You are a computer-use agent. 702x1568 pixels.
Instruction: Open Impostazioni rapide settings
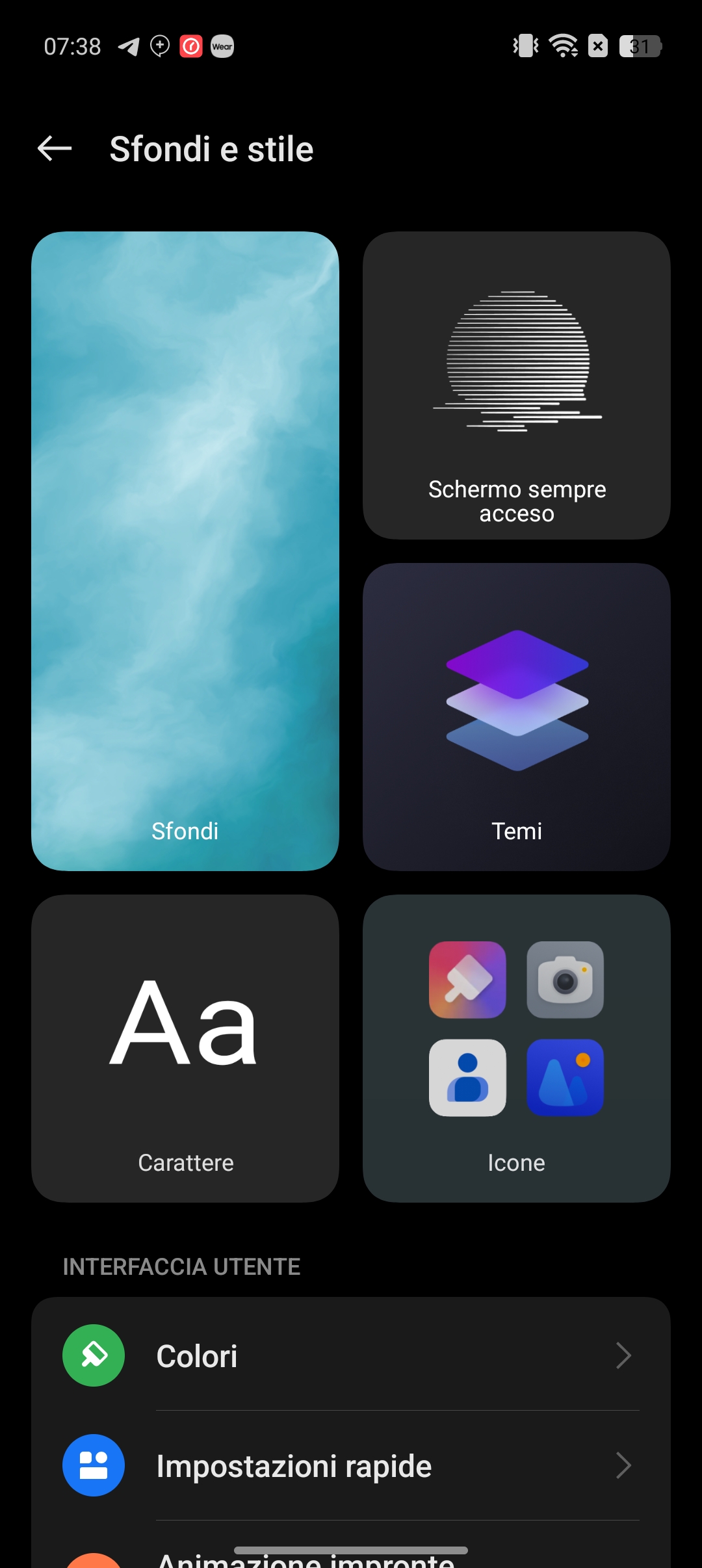click(351, 1465)
